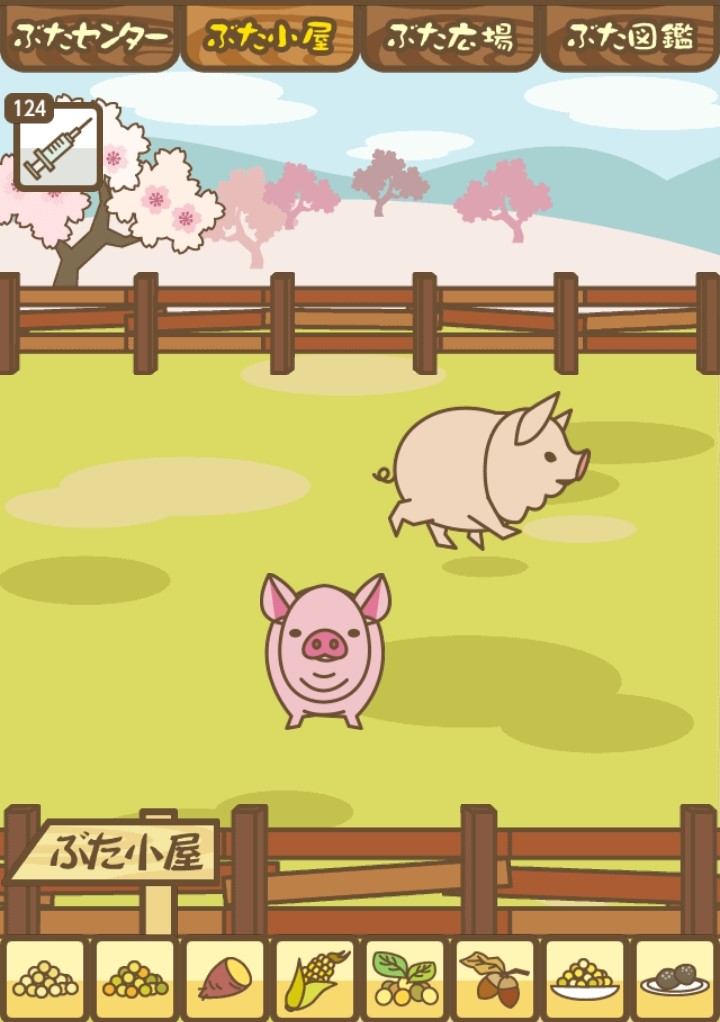This screenshot has height=1022, width=720.
Task: Choose the plate of yellow beans
Action: [x=585, y=980]
